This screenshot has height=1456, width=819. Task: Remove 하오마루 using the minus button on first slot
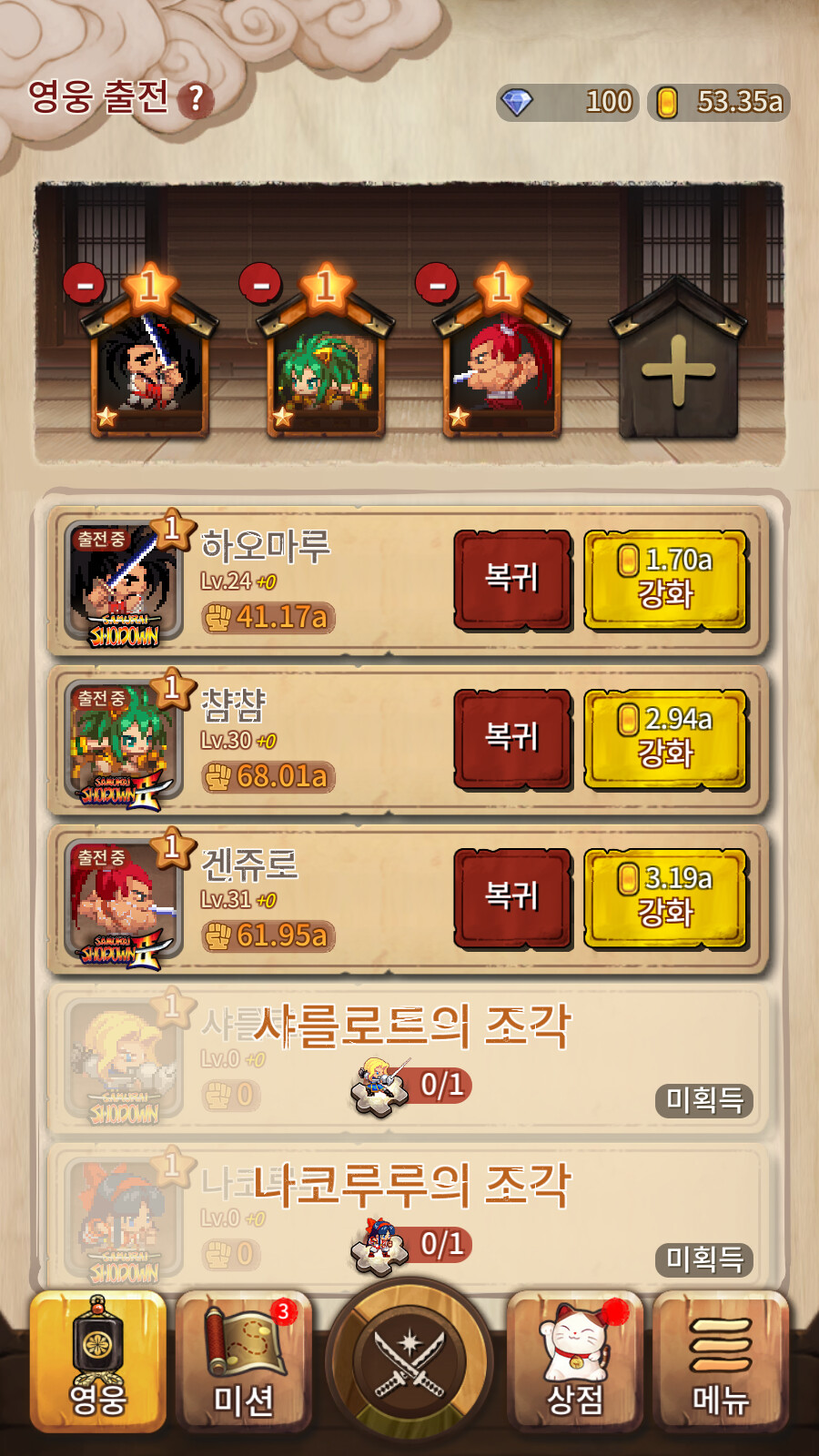click(86, 283)
